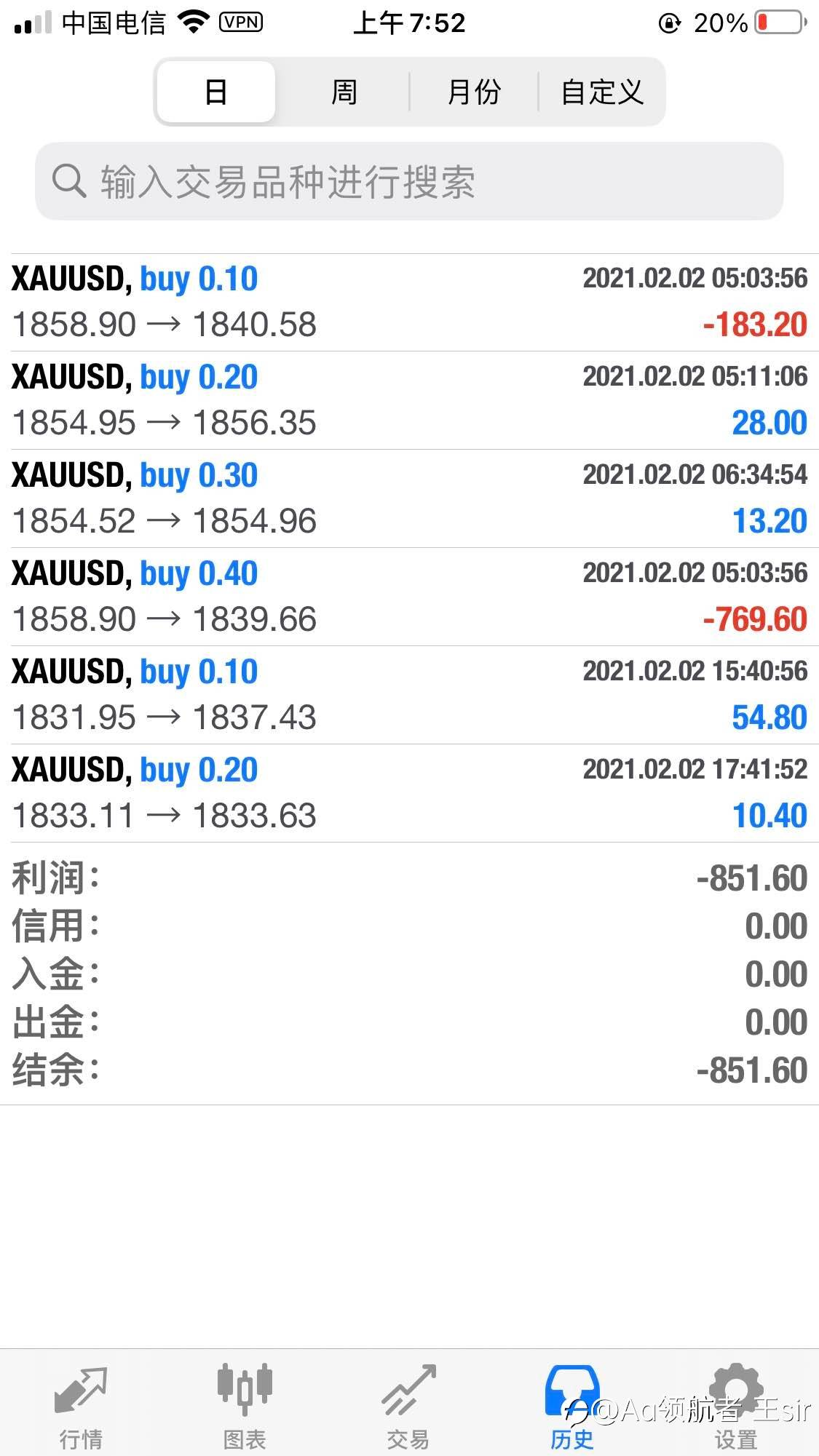Select the 日 (day) period segment

216,92
